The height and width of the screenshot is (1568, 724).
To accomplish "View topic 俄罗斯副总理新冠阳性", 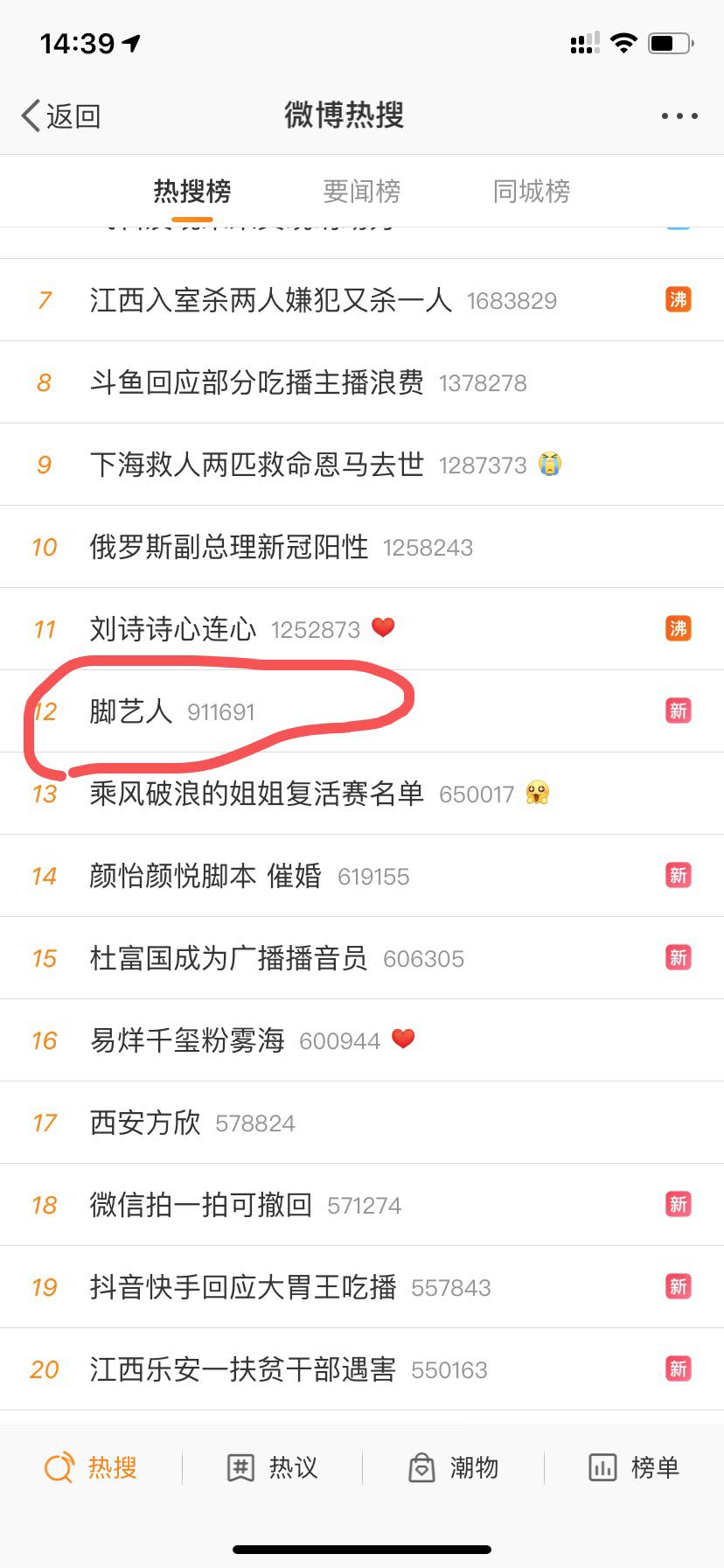I will [x=362, y=547].
